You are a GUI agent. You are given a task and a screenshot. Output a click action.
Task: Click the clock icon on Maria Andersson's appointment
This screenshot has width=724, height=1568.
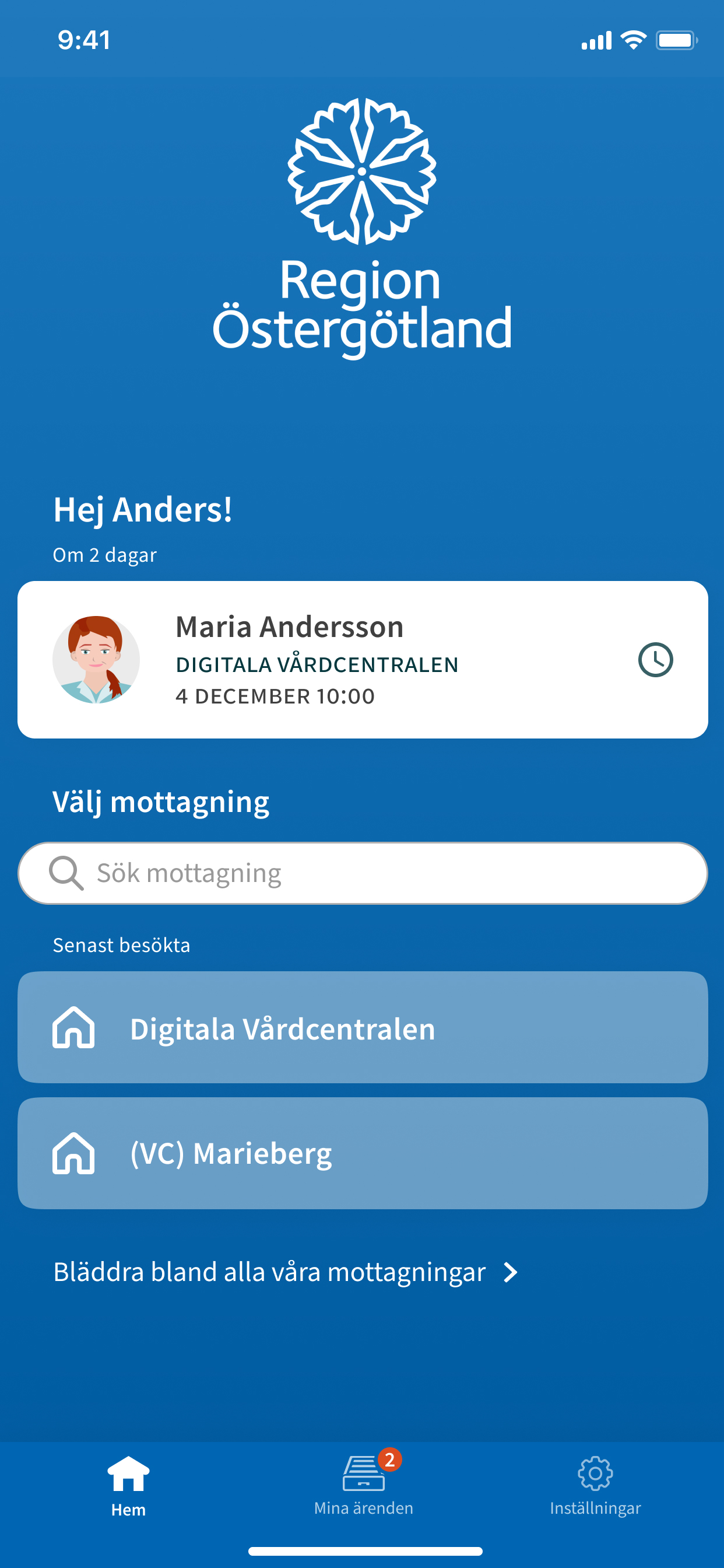[x=655, y=660]
